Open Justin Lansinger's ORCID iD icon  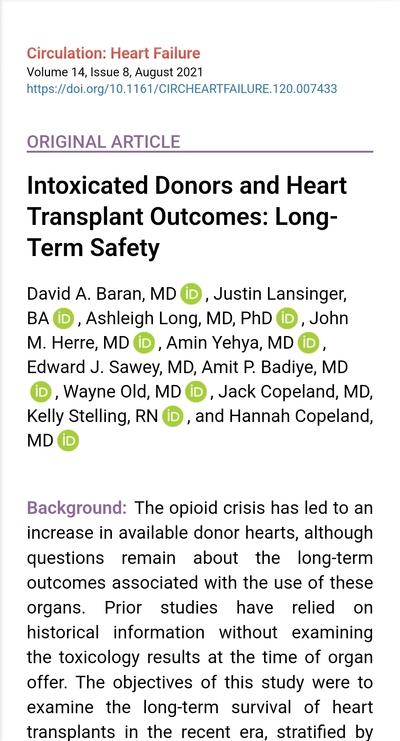63,319
